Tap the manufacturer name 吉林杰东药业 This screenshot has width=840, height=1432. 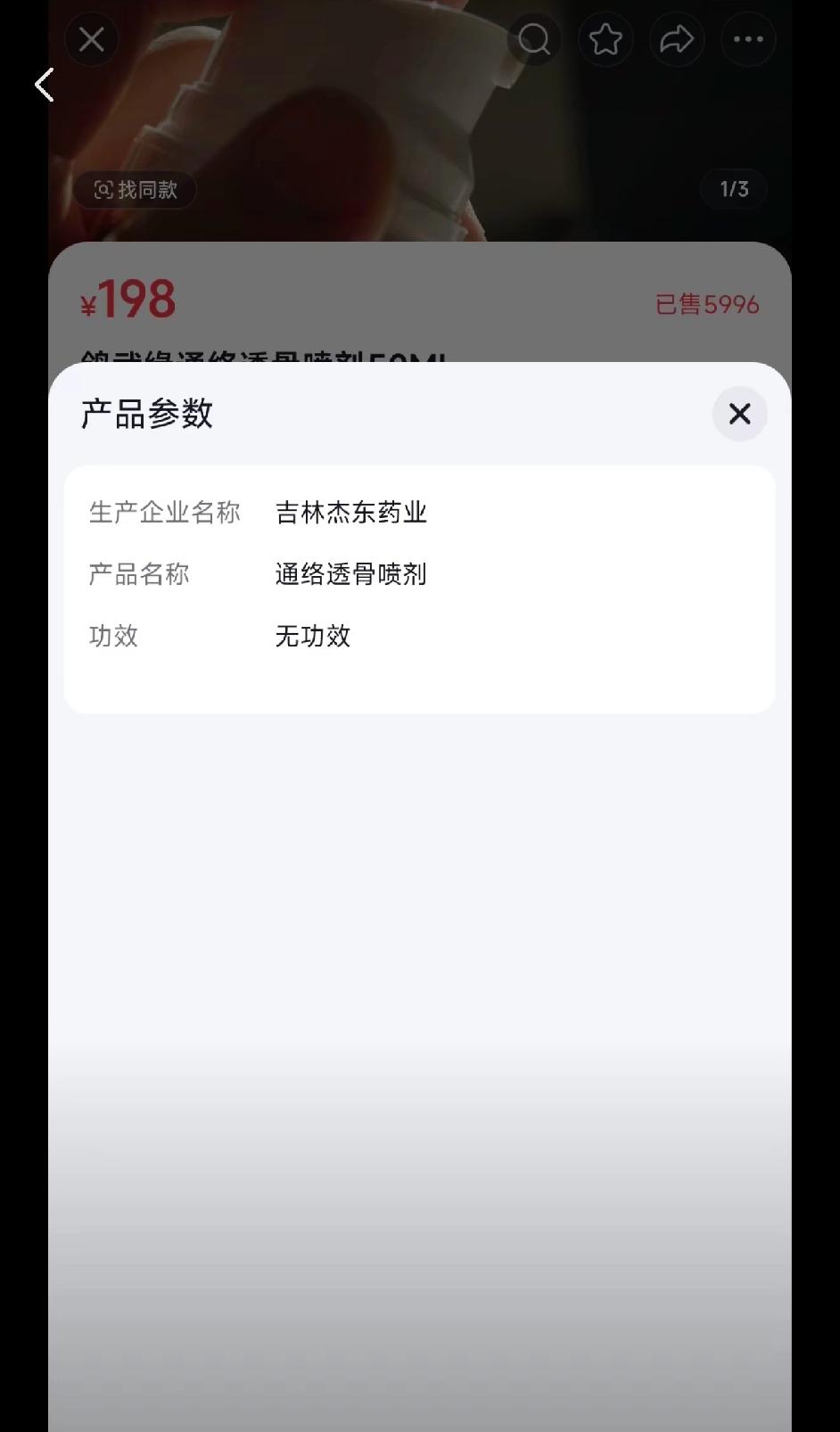pos(351,513)
